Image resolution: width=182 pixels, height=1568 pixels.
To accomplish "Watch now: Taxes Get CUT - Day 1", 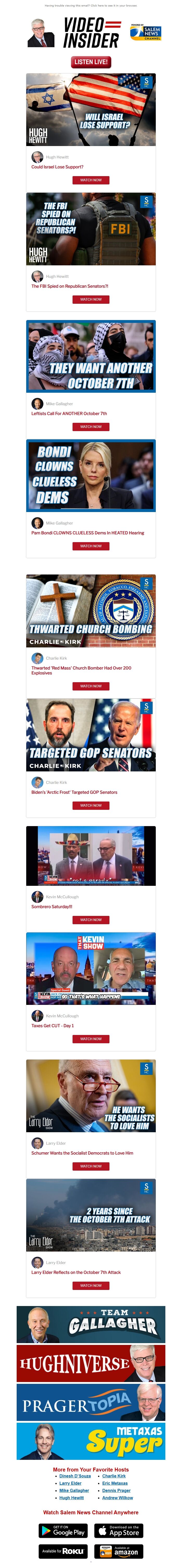I will pos(90,1039).
